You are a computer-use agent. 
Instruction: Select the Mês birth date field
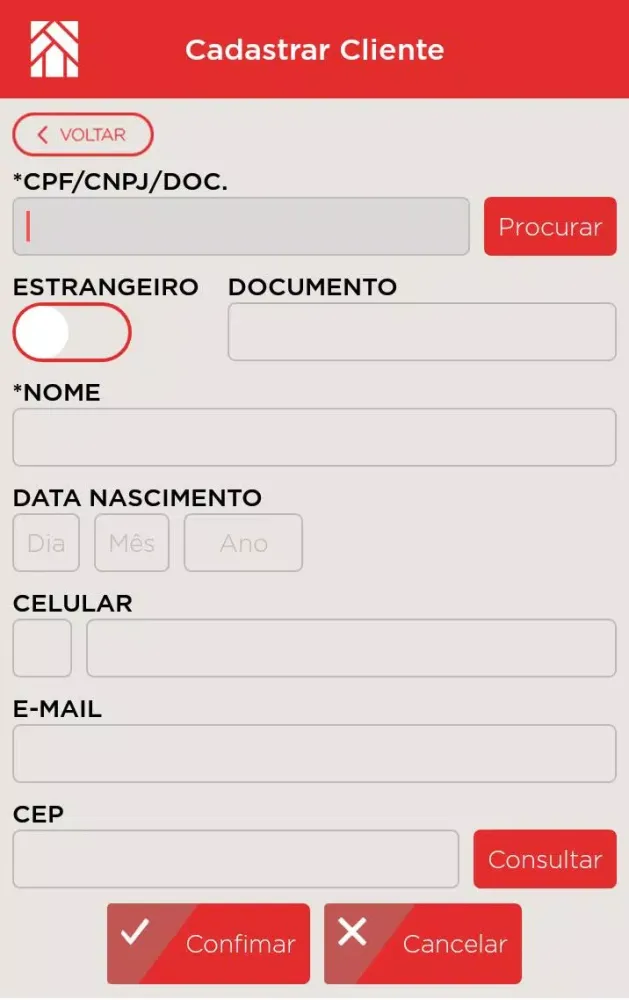click(x=132, y=543)
